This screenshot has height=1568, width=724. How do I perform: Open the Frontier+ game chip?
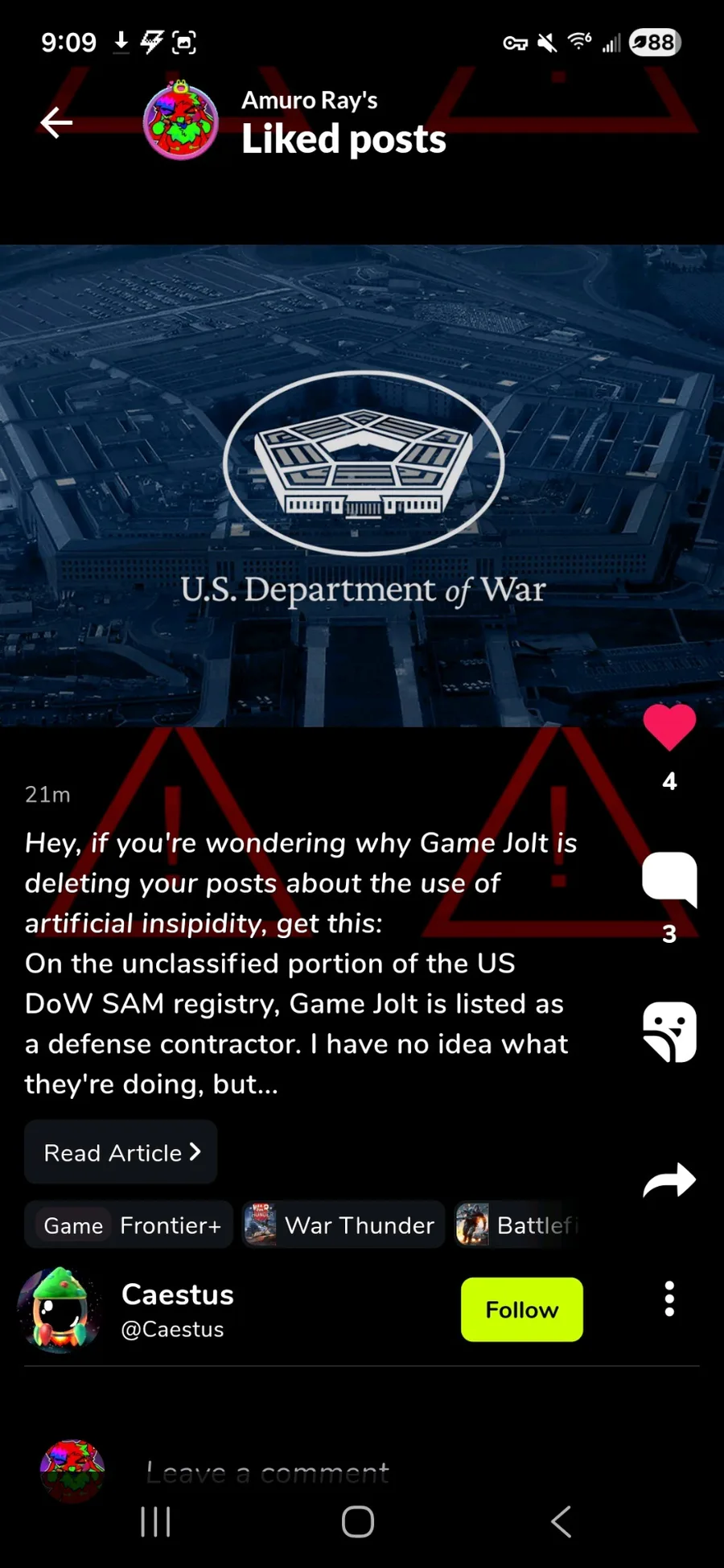tap(129, 1224)
